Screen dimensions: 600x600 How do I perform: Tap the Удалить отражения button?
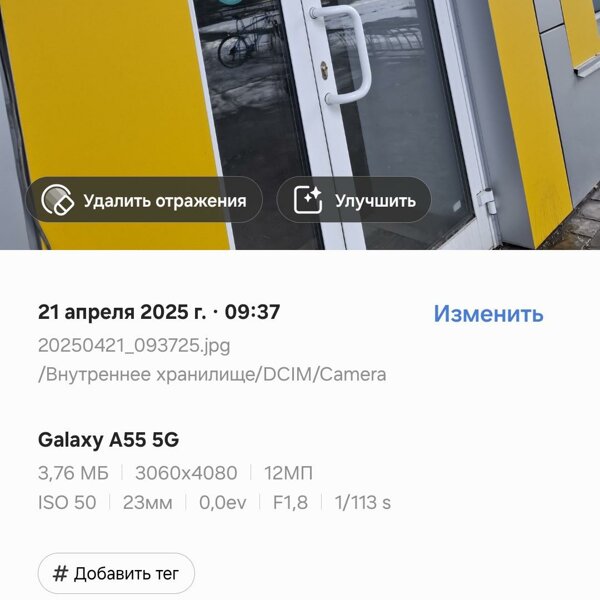145,201
